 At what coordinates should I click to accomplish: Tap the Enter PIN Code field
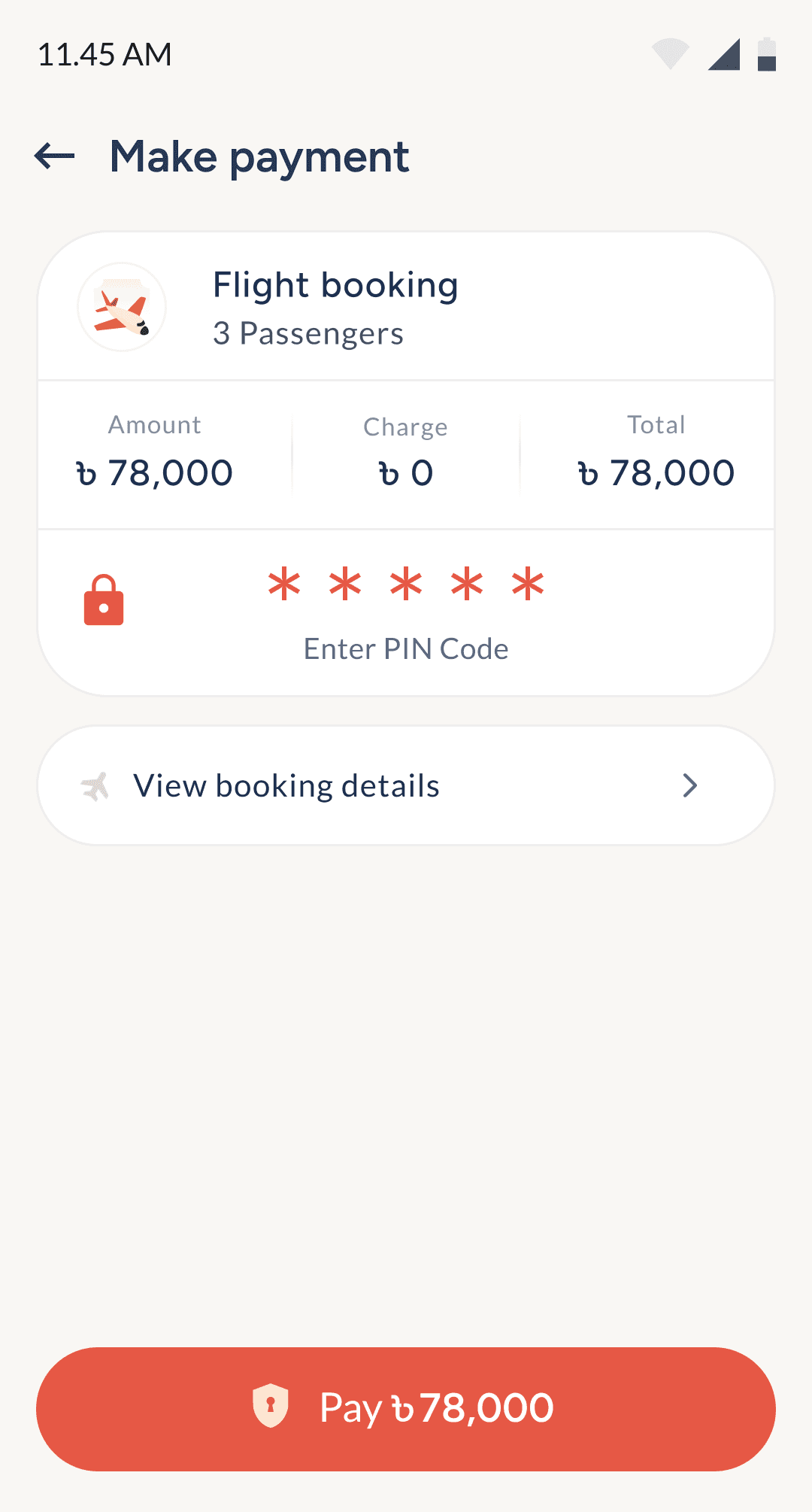coord(406,608)
